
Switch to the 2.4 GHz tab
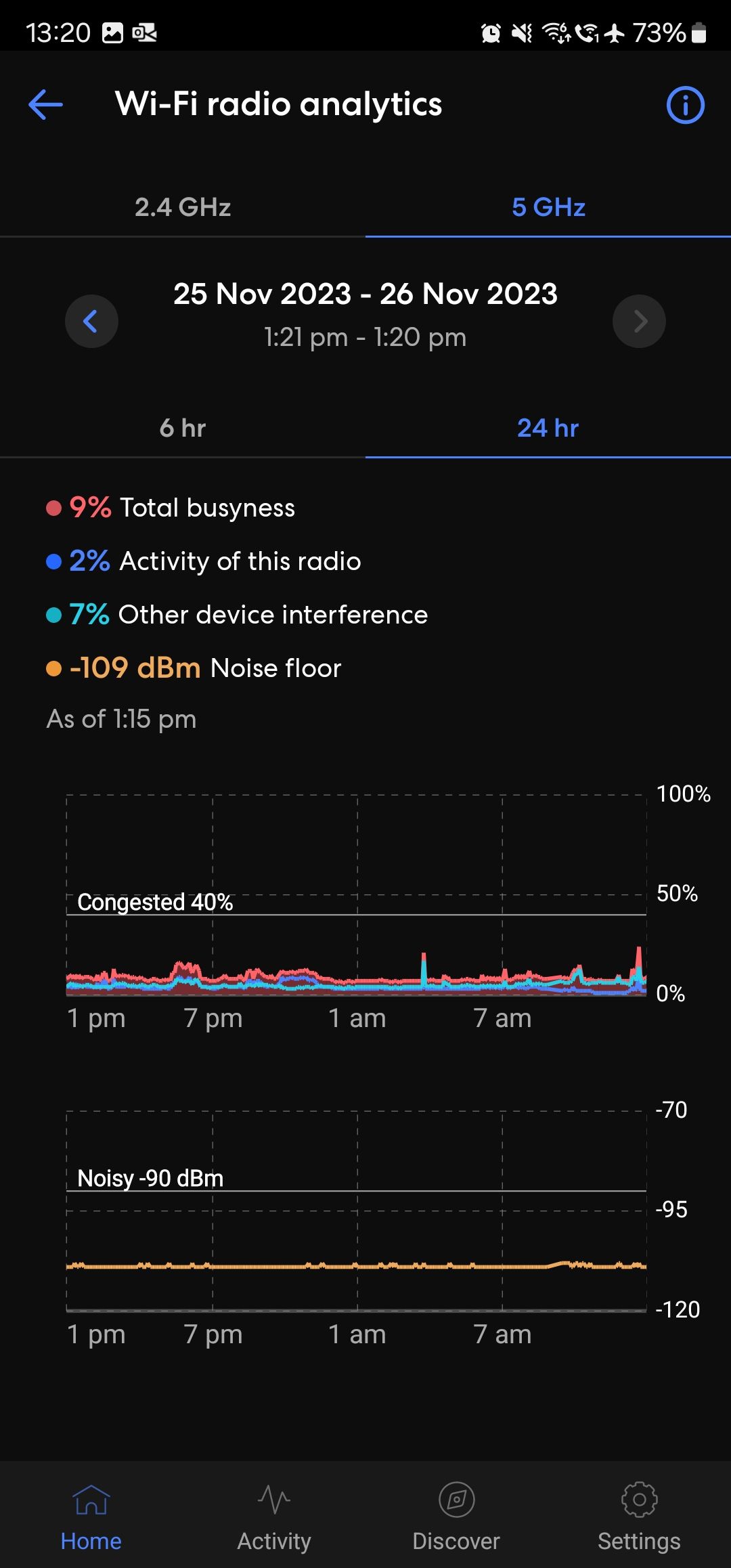tap(183, 207)
